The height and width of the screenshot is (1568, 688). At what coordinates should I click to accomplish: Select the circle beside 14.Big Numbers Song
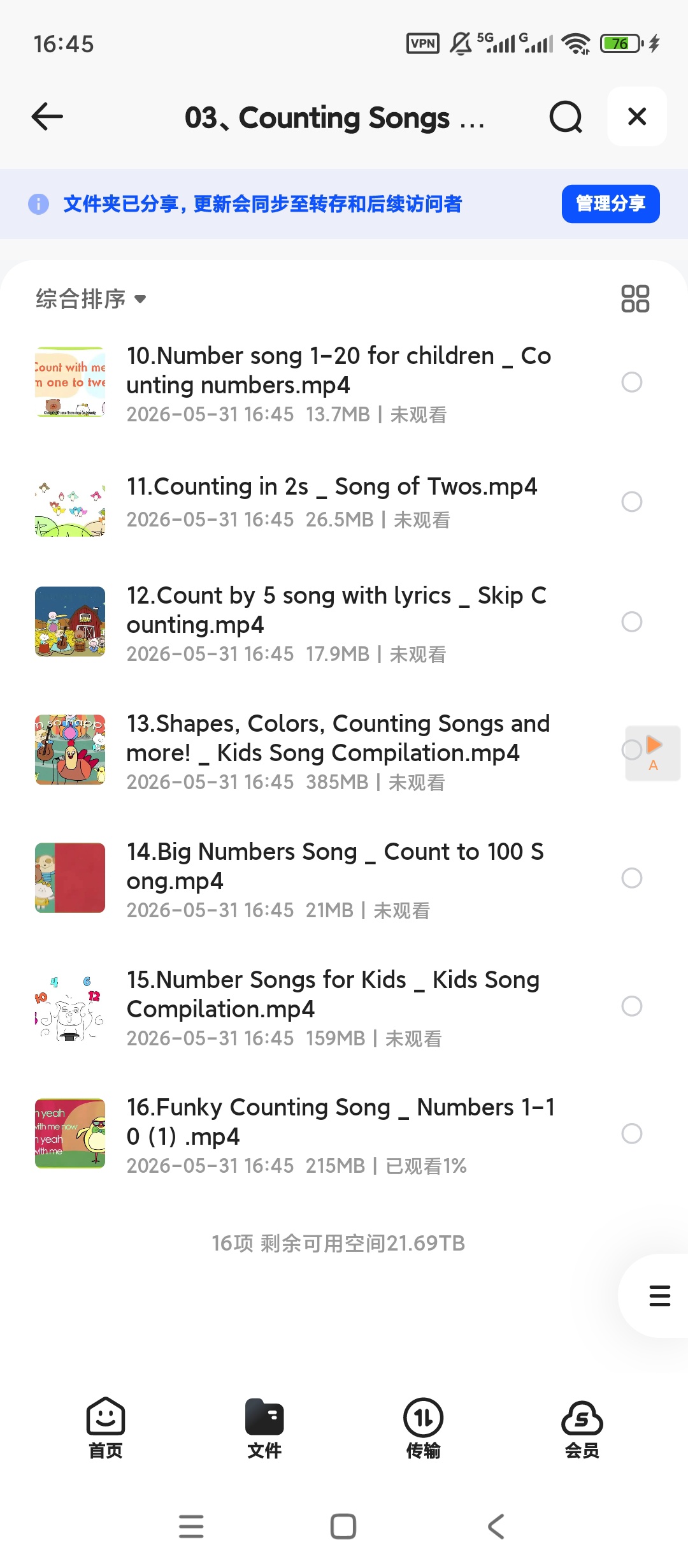(x=632, y=878)
